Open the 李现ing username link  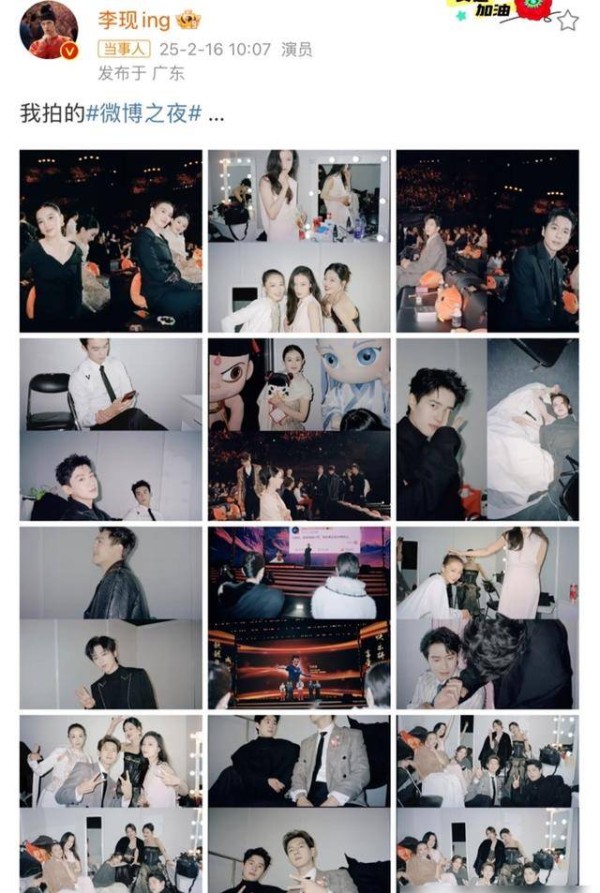click(134, 19)
